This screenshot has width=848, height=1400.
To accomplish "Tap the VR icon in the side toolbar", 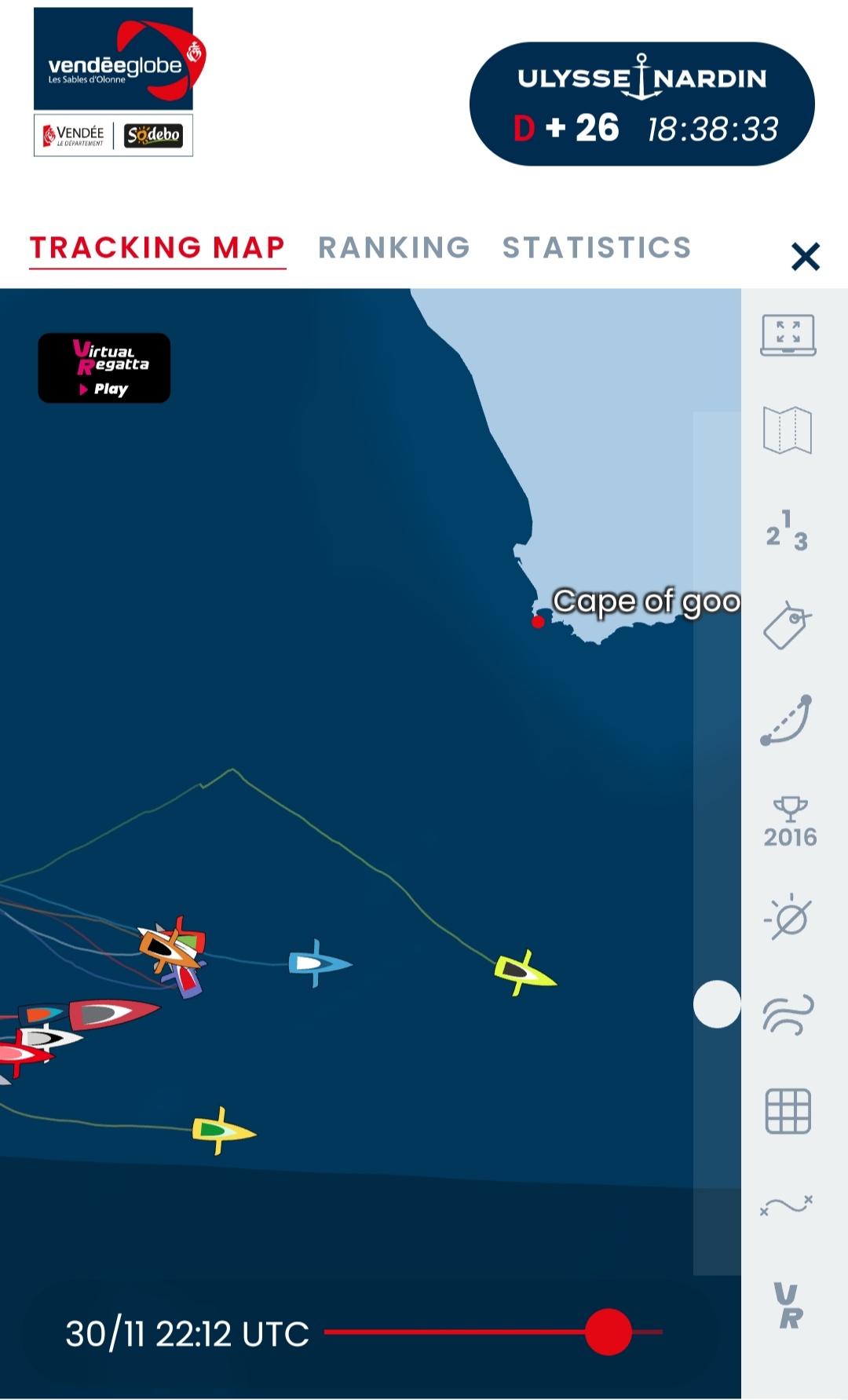I will [788, 1306].
